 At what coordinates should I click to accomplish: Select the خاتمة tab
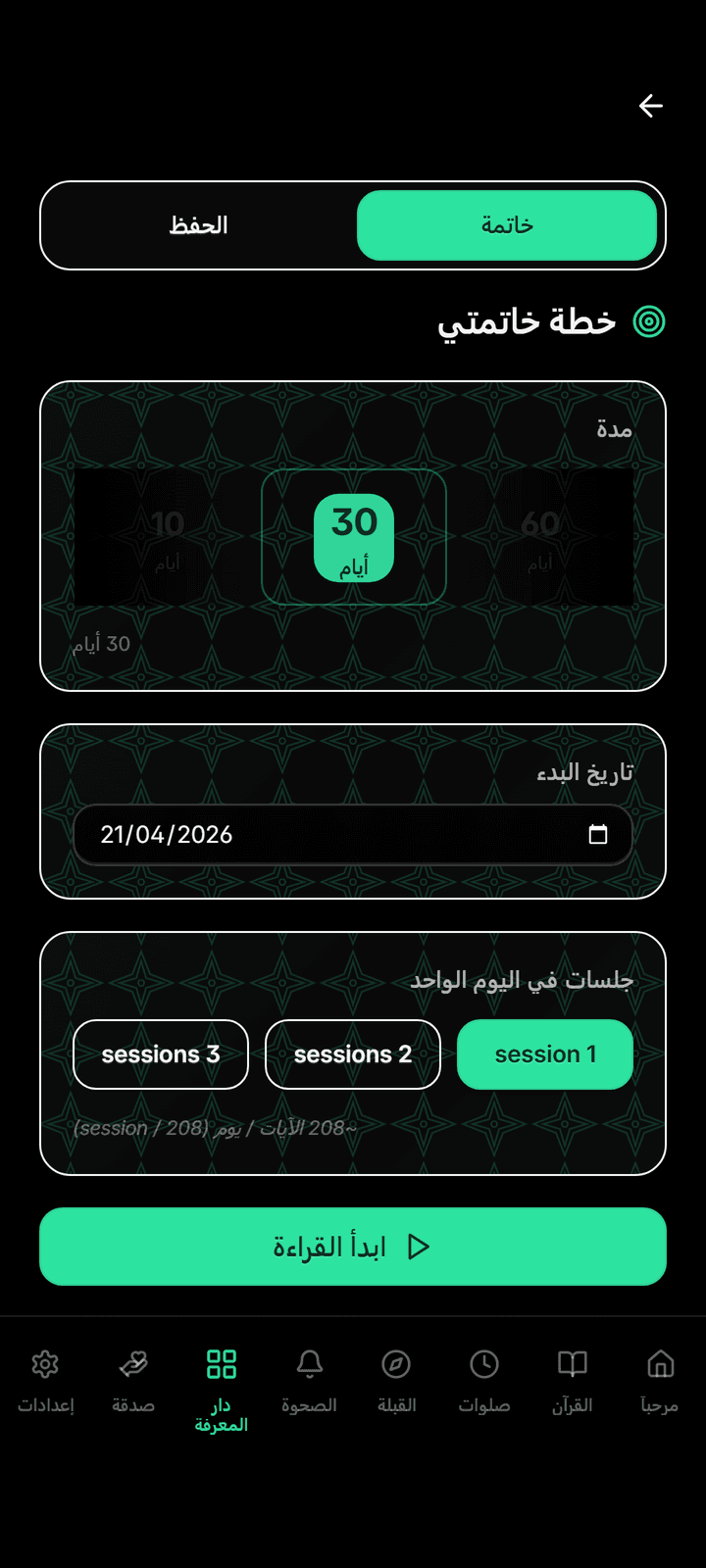pos(507,225)
